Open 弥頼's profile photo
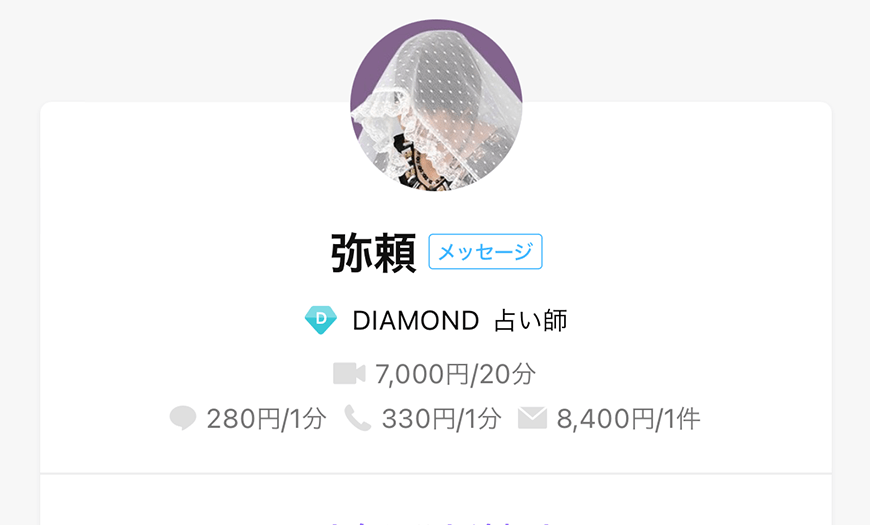Image resolution: width=870 pixels, height=525 pixels. tap(436, 105)
